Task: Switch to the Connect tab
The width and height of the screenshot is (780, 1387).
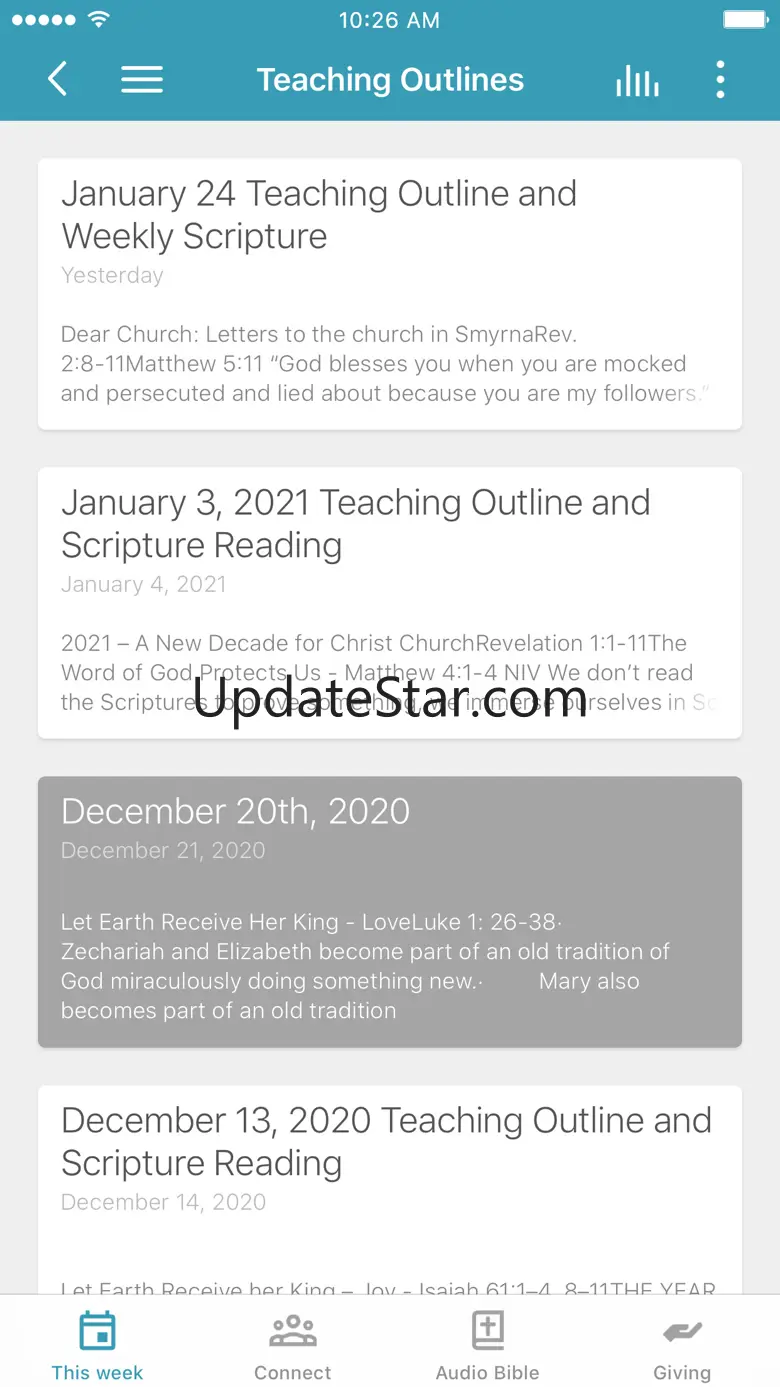Action: click(292, 1345)
